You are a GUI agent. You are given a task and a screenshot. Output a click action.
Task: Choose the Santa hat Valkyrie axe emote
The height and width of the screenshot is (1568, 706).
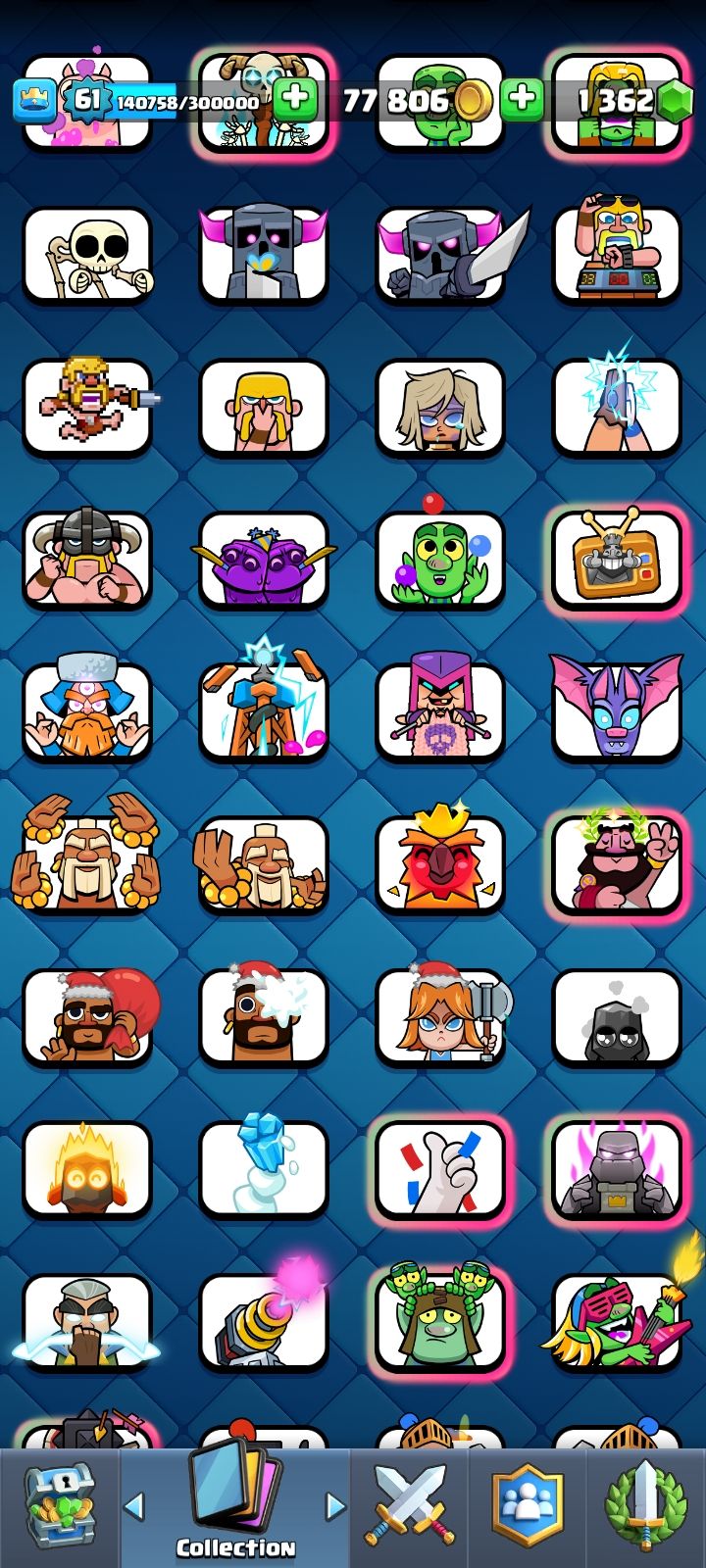click(439, 1016)
